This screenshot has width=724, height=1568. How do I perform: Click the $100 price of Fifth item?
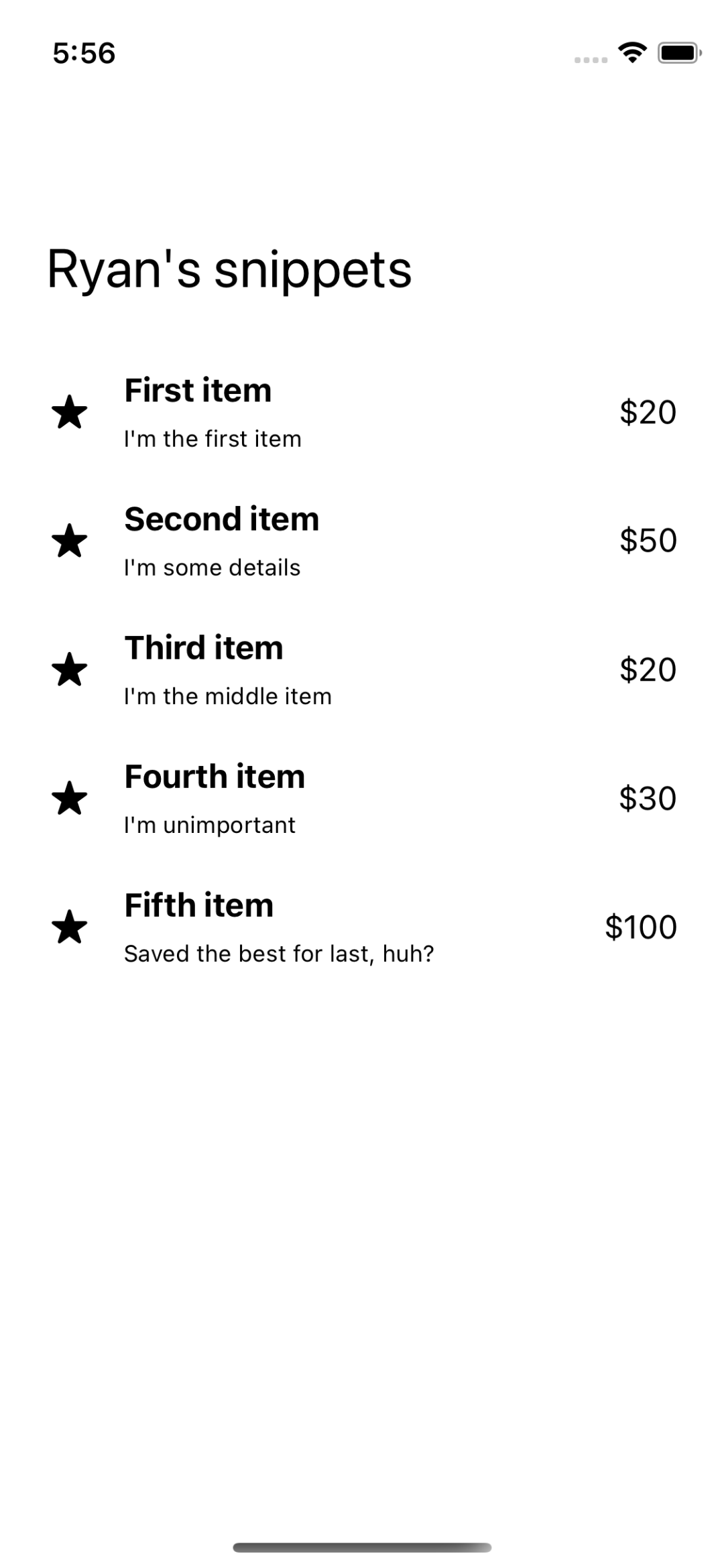(642, 927)
